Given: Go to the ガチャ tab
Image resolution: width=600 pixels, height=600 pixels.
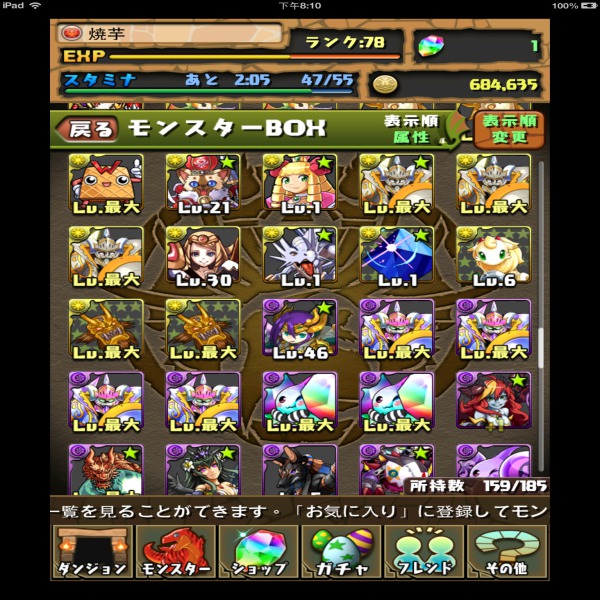Looking at the screenshot, I should (341, 551).
